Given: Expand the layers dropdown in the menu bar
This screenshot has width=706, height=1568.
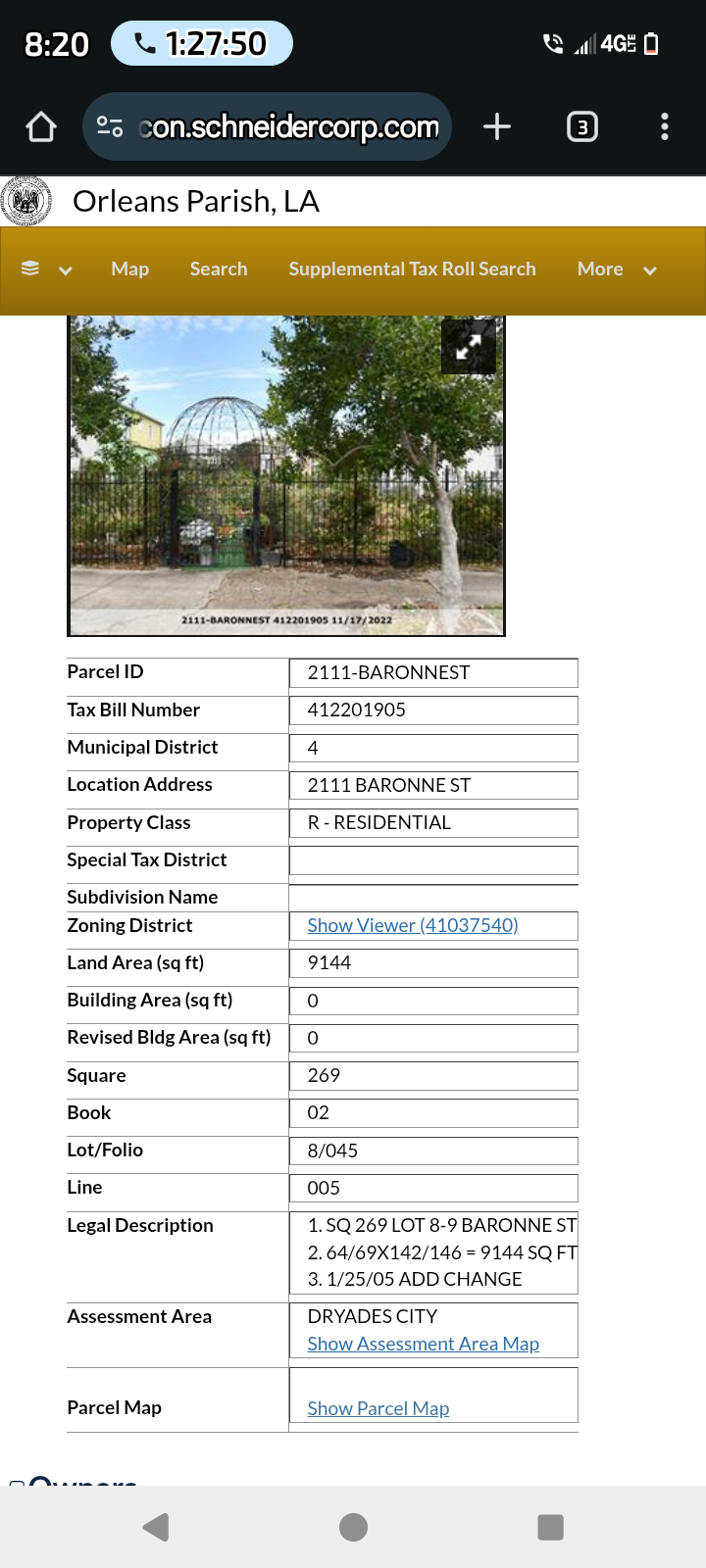Looking at the screenshot, I should point(46,269).
